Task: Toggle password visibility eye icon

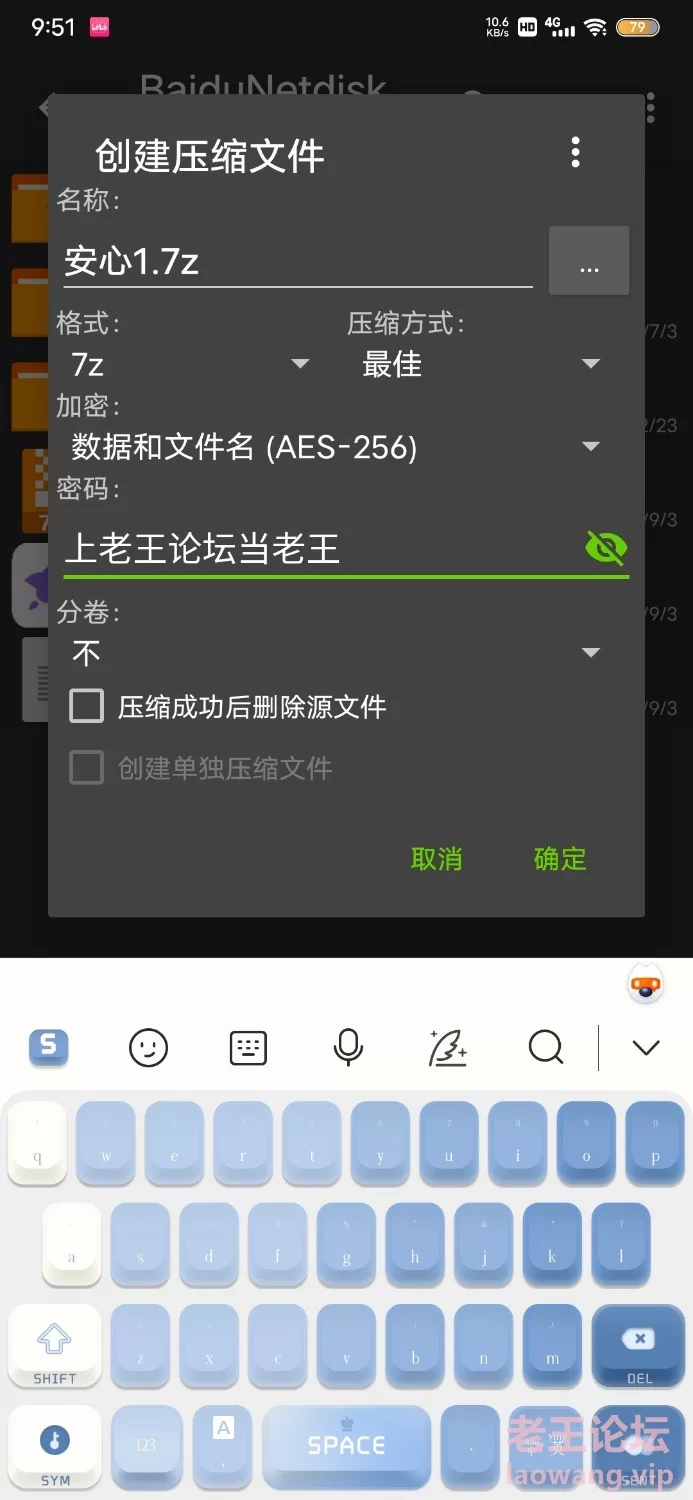Action: pos(606,548)
